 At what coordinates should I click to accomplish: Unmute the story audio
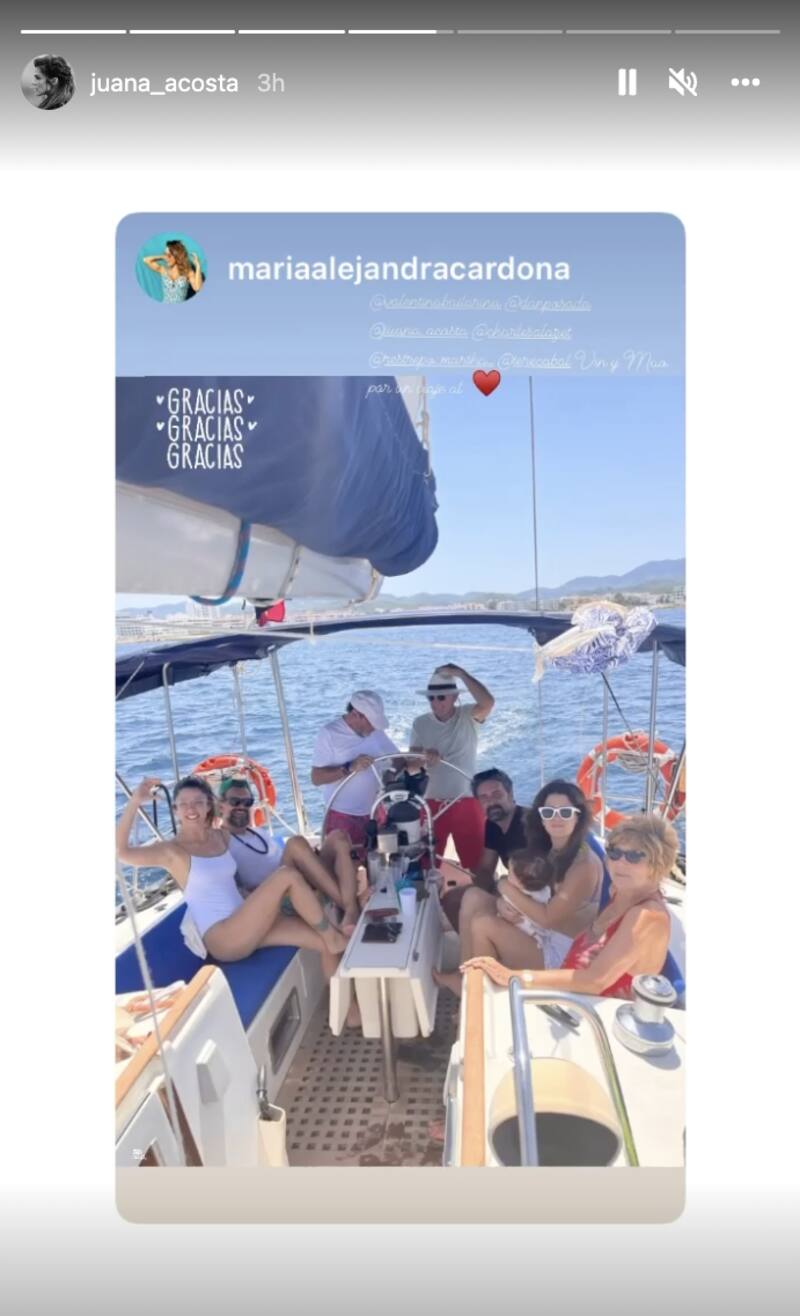coord(683,82)
